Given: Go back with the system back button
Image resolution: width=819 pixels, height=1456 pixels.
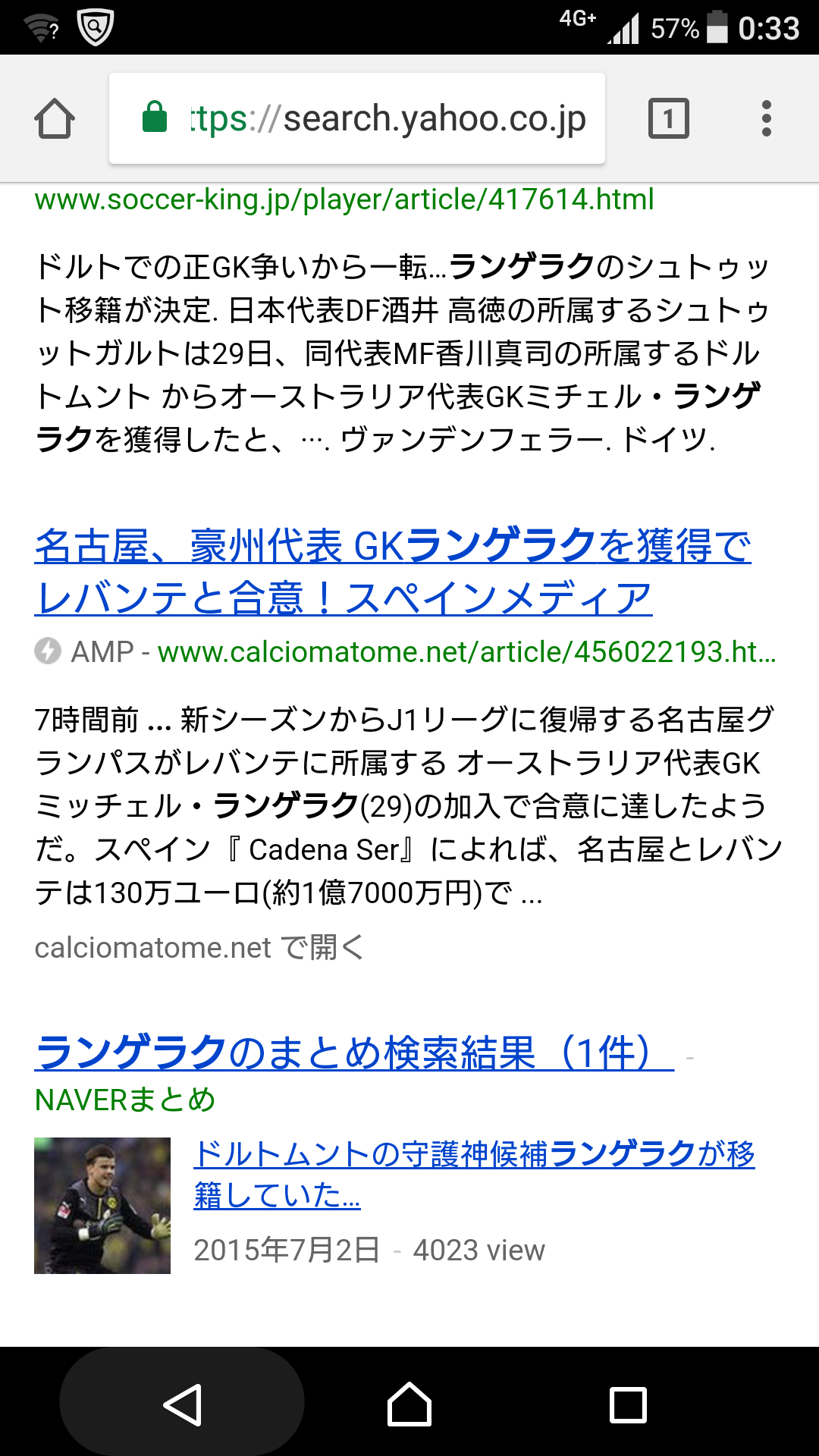Looking at the screenshot, I should click(183, 1405).
